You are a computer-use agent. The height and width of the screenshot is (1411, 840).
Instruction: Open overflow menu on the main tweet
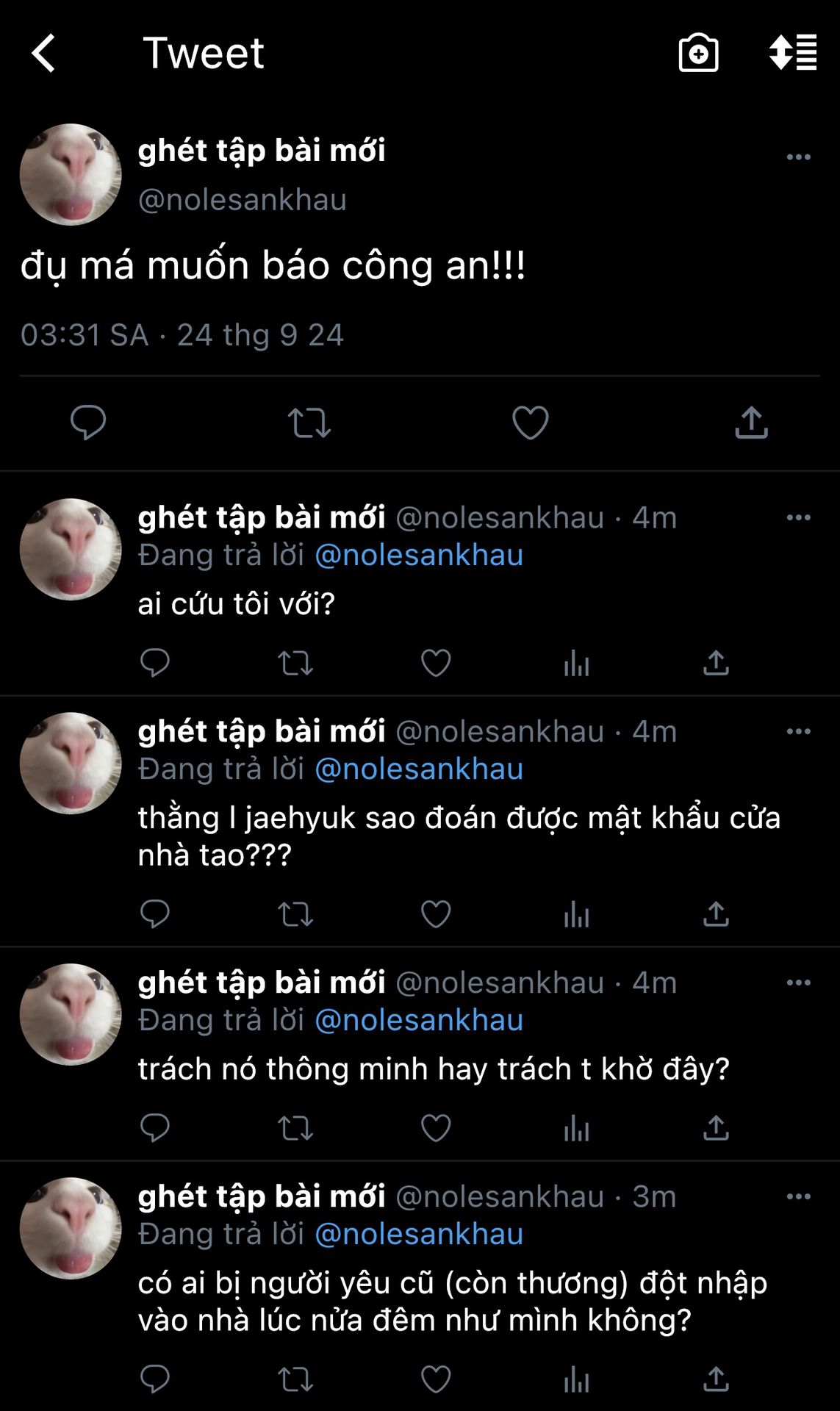798,157
